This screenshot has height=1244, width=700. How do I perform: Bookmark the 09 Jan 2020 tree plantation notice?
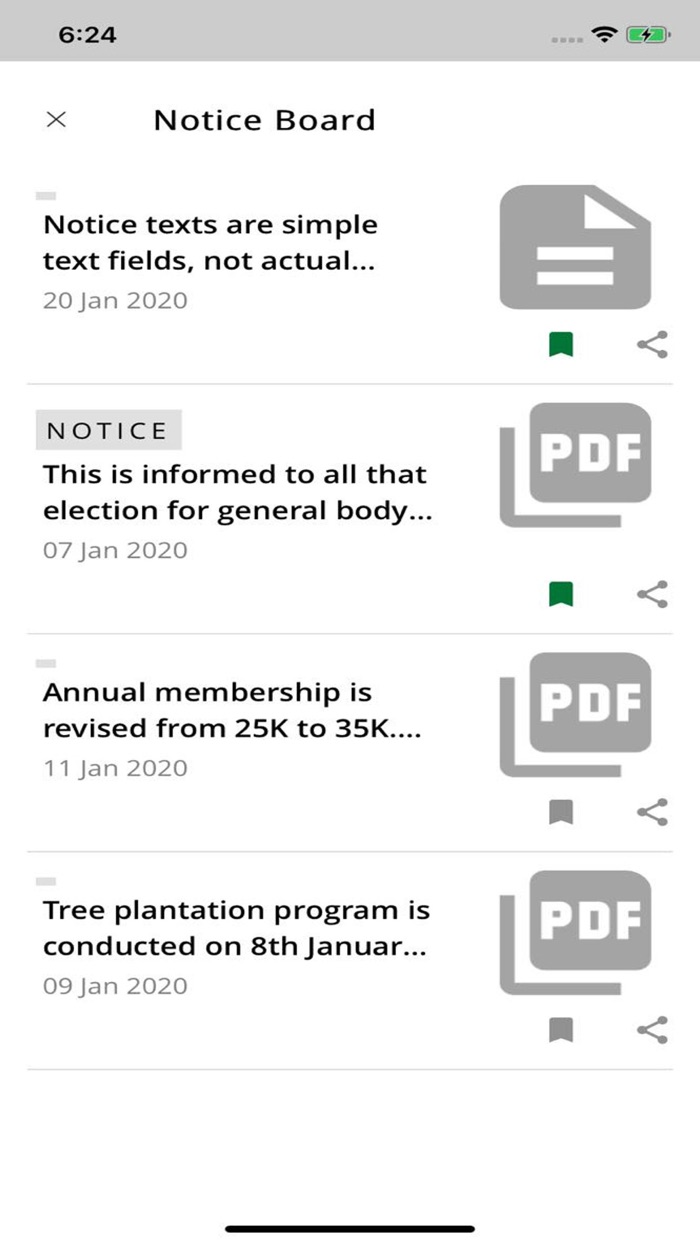pos(561,1030)
